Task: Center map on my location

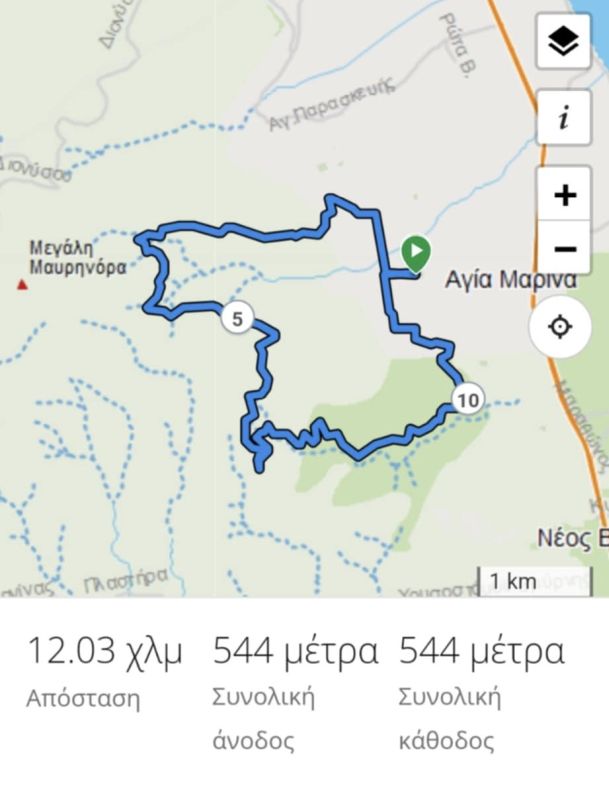Action: [x=560, y=327]
